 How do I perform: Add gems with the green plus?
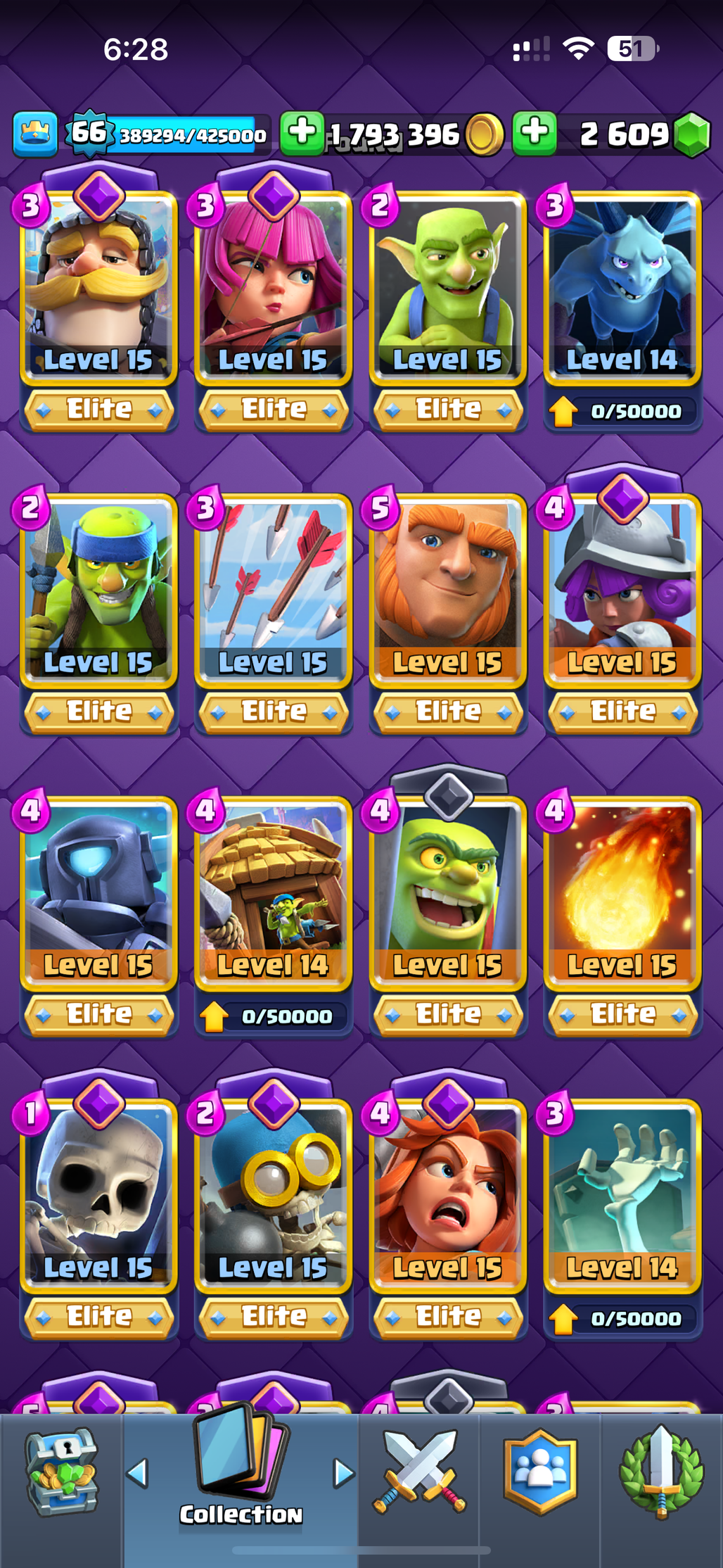click(x=535, y=132)
